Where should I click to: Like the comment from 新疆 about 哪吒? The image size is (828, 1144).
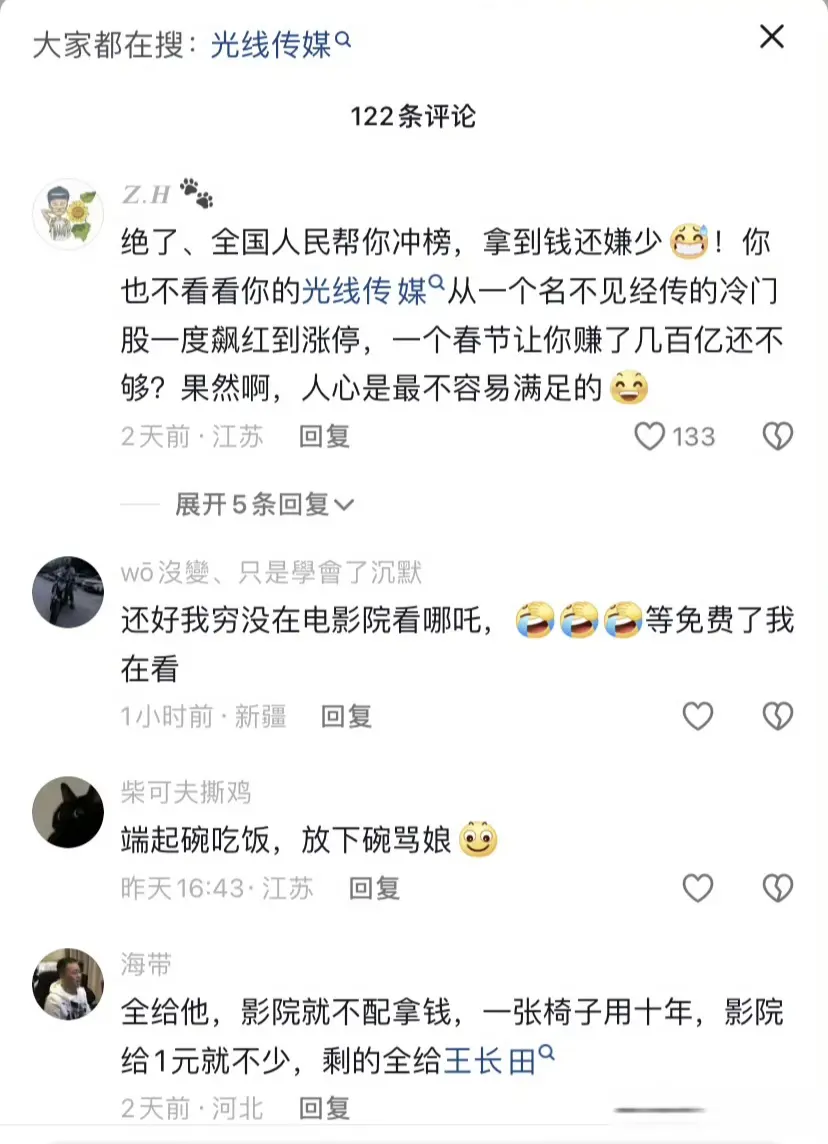point(697,716)
